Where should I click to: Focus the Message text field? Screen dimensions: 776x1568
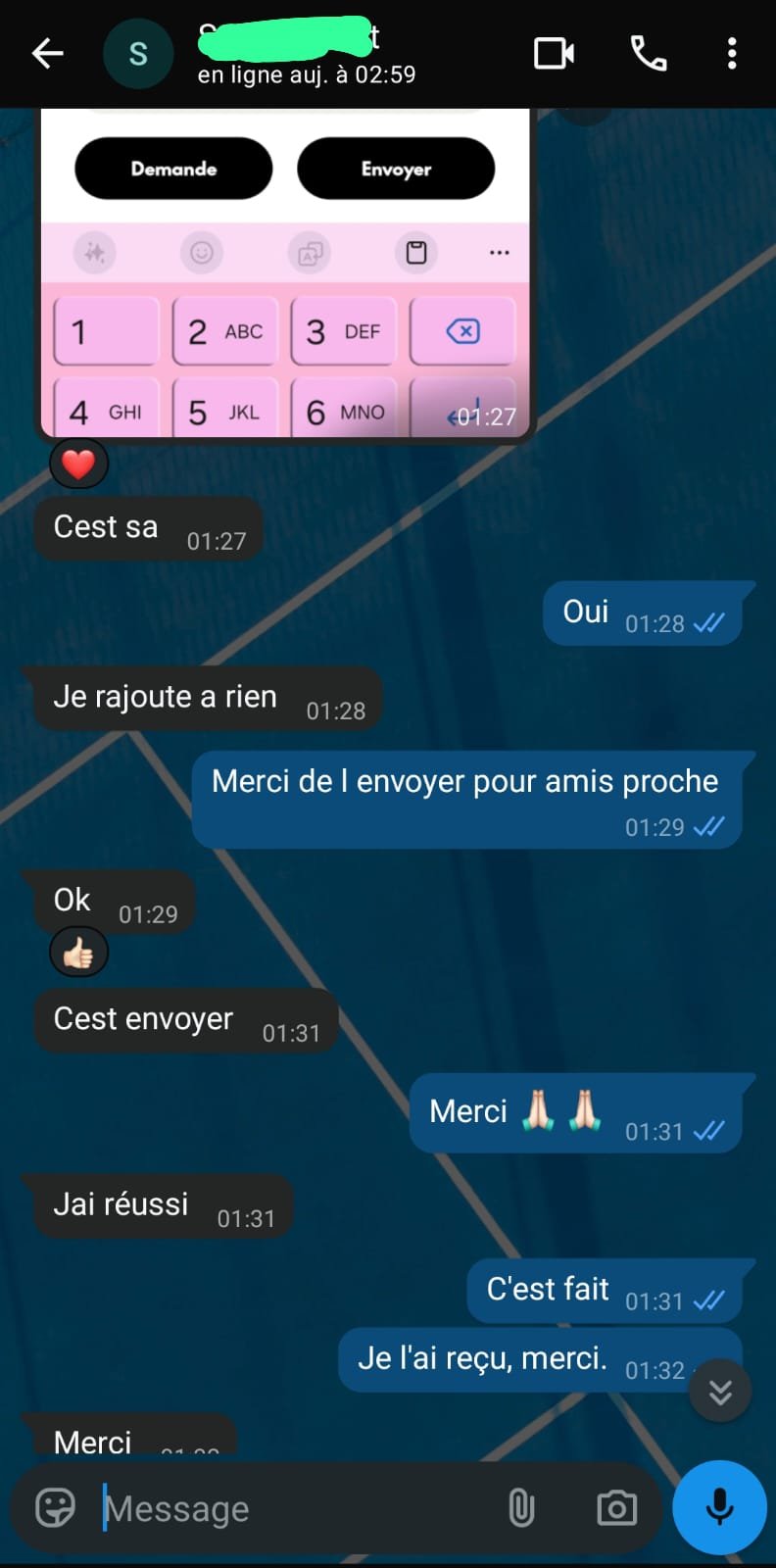[294, 1508]
